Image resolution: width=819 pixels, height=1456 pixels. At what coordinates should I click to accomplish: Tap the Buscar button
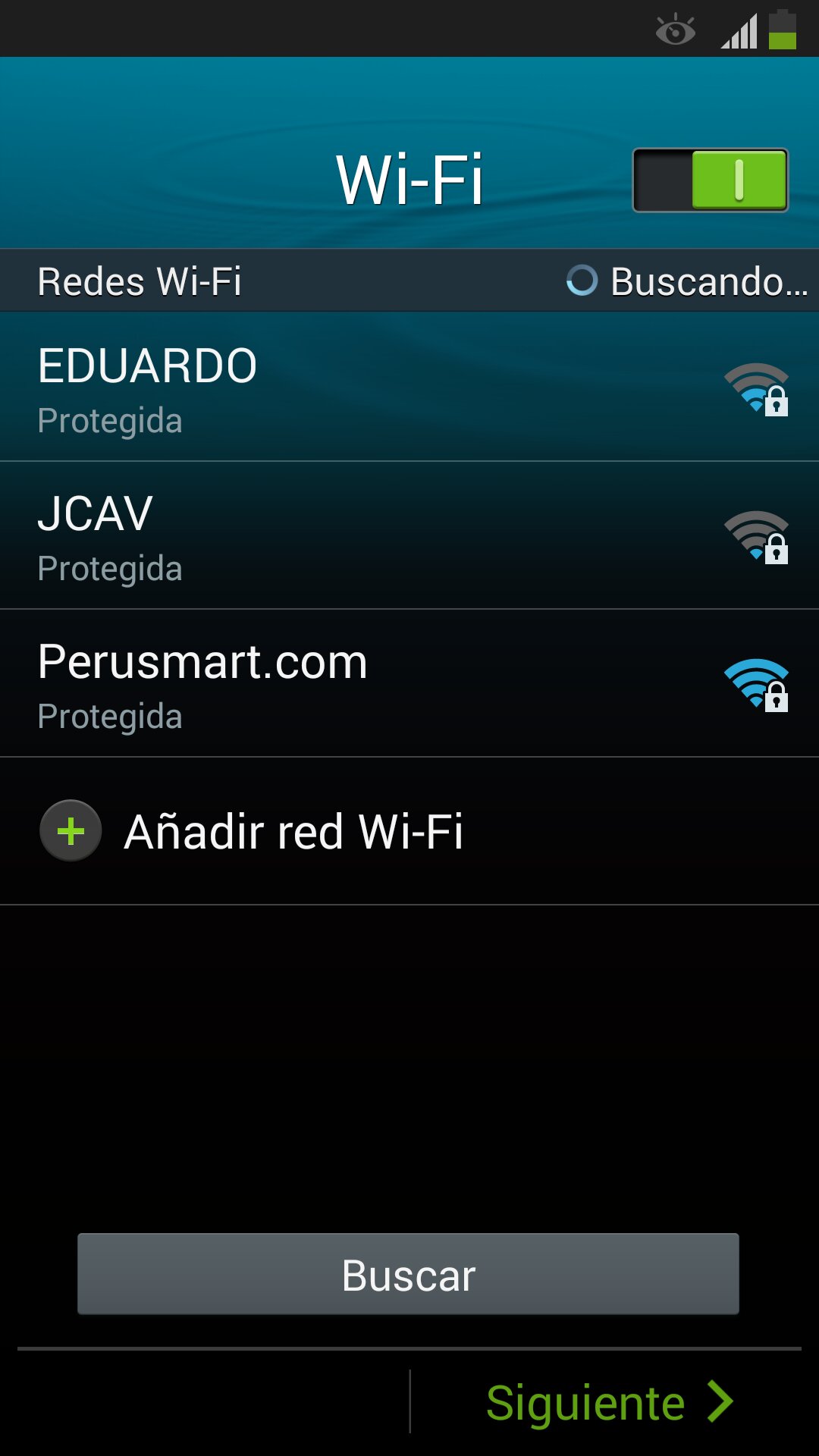click(x=408, y=1274)
